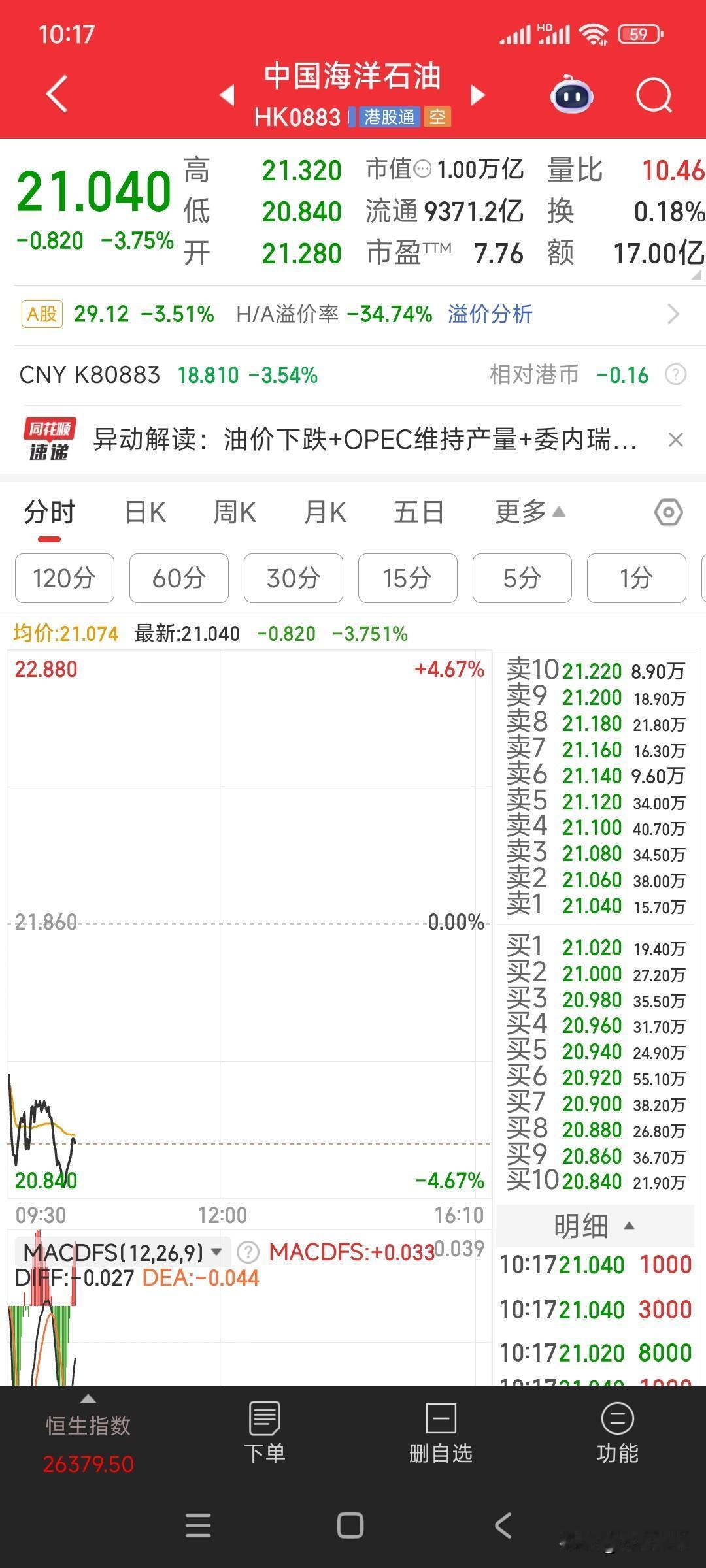Switch to the 五日 five-day tab

pos(419,512)
